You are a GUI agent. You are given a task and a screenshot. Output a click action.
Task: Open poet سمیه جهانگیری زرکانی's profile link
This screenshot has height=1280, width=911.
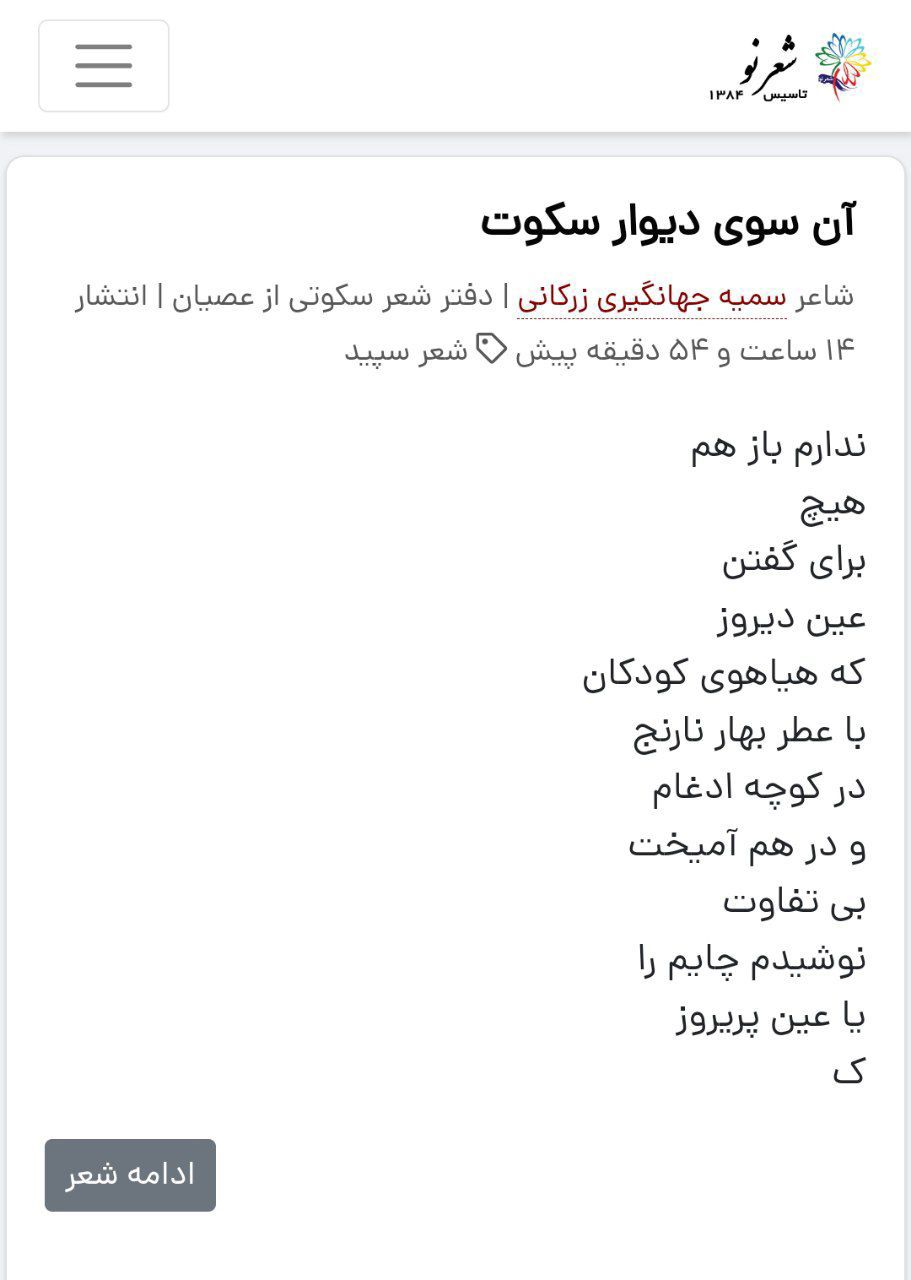(652, 297)
